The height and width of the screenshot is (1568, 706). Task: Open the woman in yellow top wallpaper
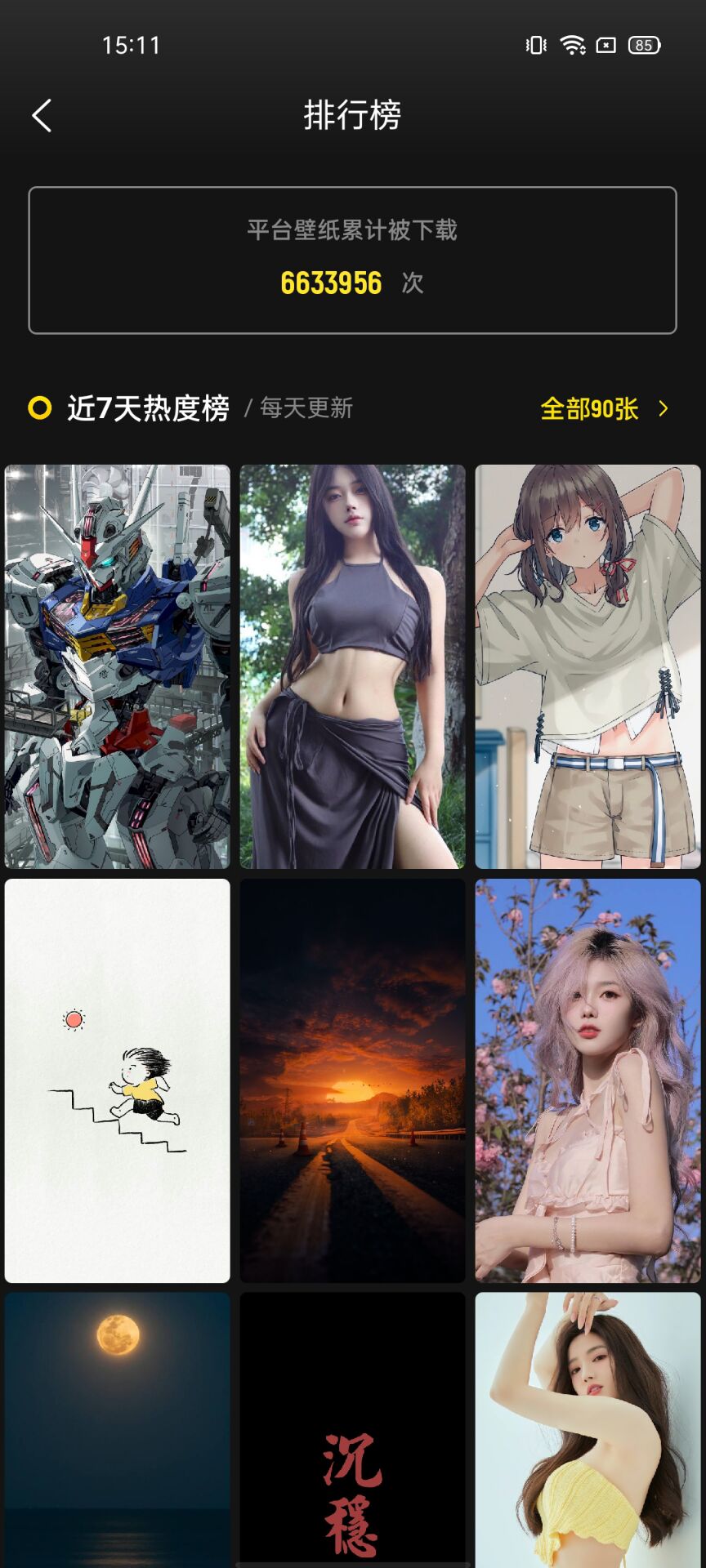[588, 1429]
